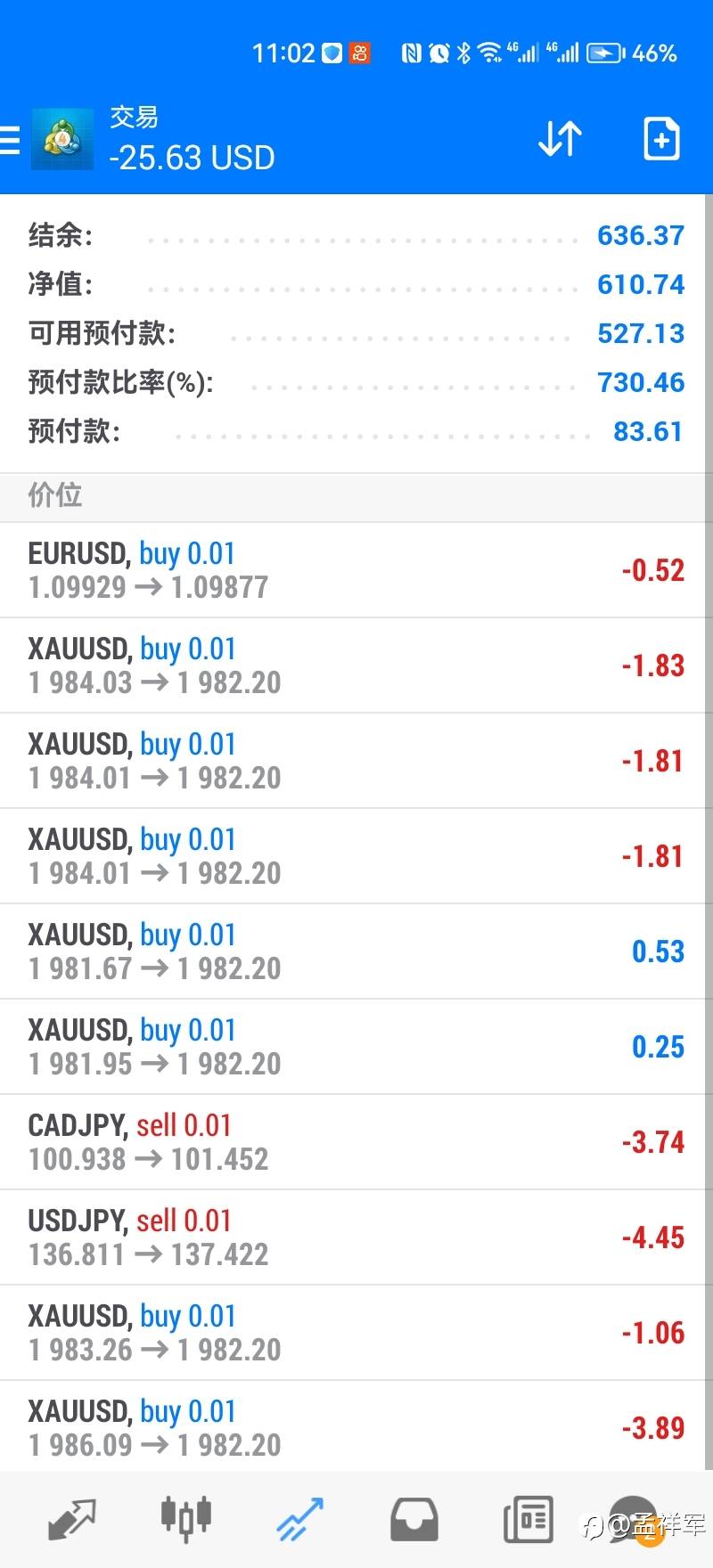The image size is (713, 1568).
Task: Select the Trade tab
Action: (299, 1519)
